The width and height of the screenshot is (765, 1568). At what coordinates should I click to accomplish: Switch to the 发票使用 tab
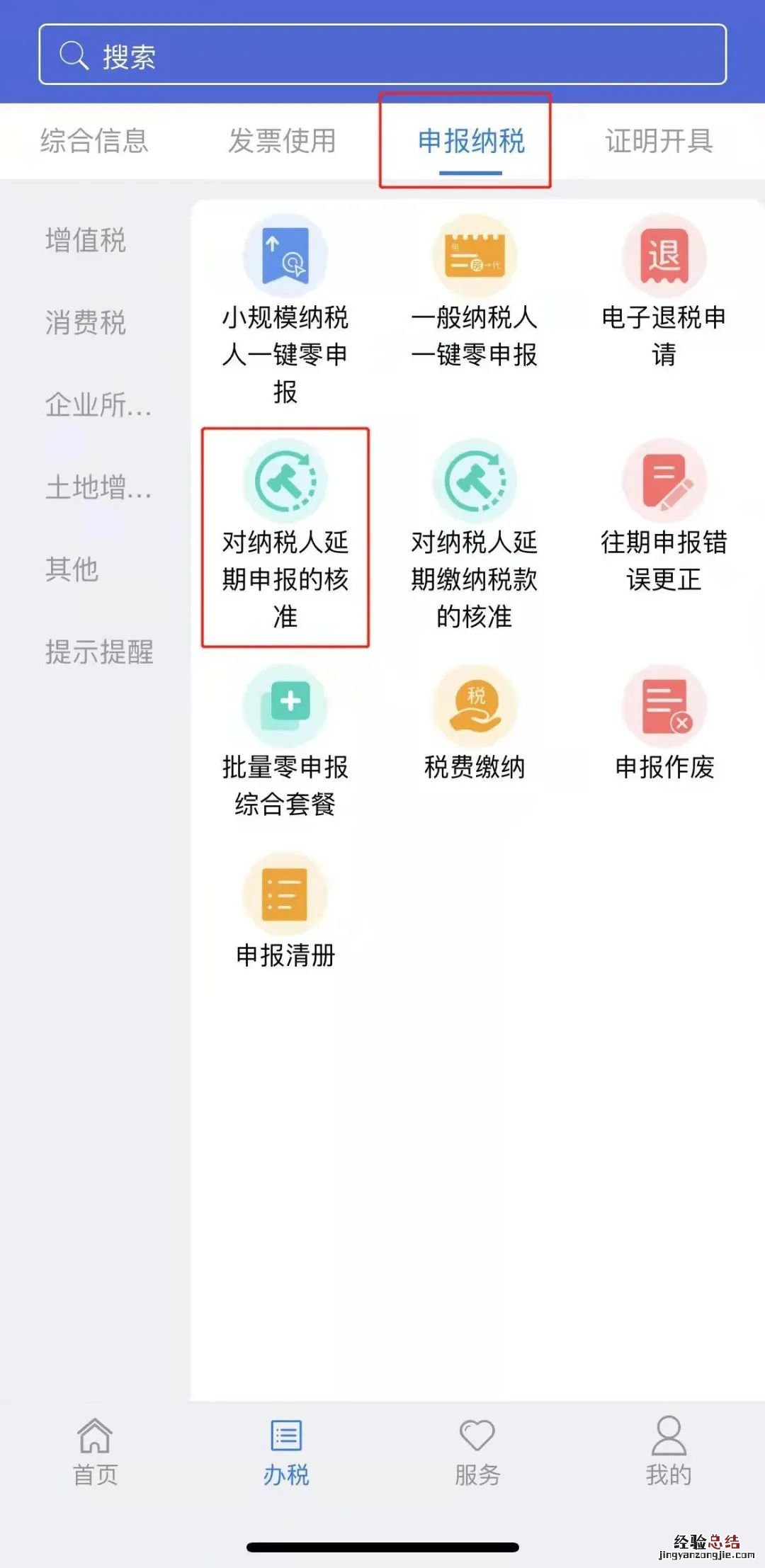pyautogui.click(x=282, y=140)
